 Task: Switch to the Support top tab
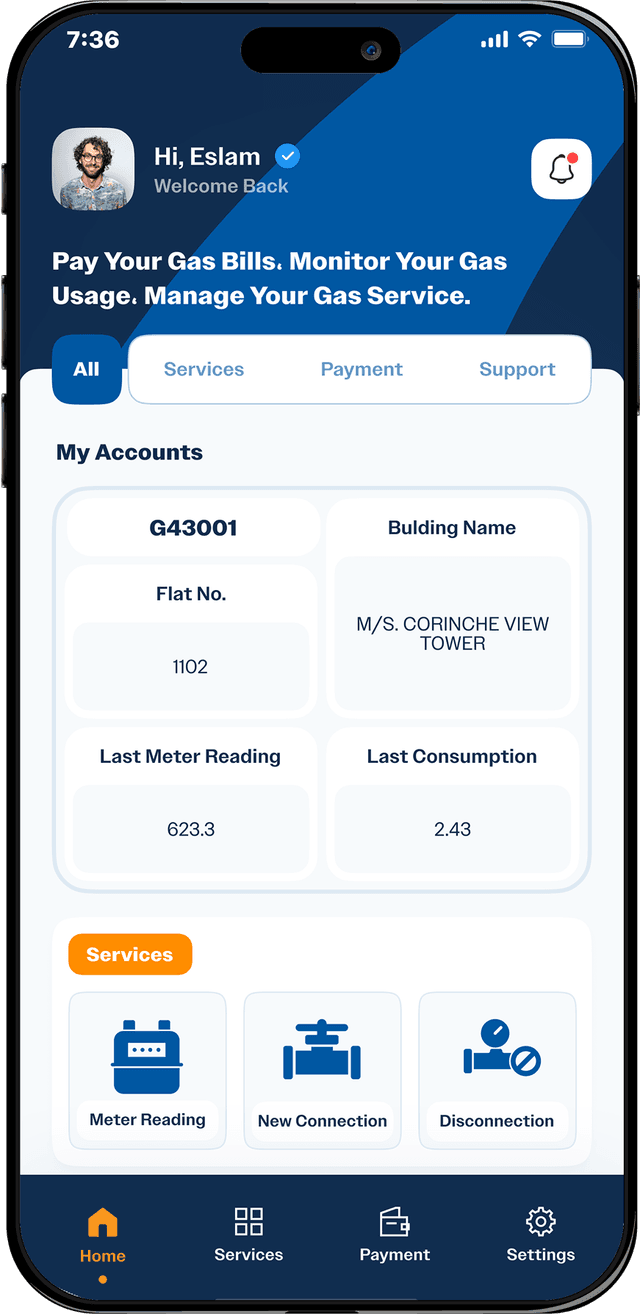coord(517,369)
